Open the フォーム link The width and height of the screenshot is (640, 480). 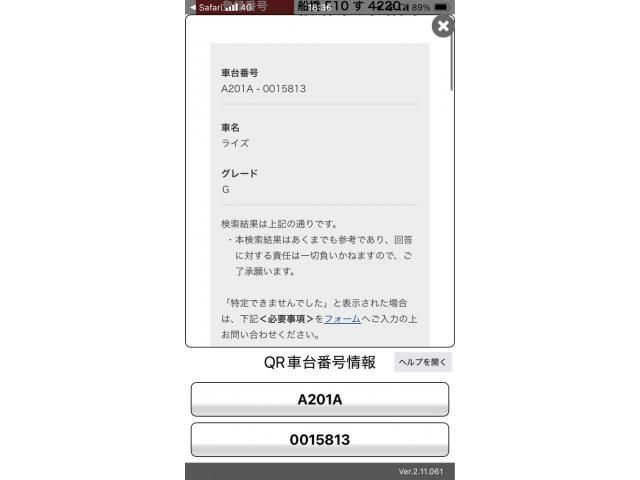[x=342, y=318]
